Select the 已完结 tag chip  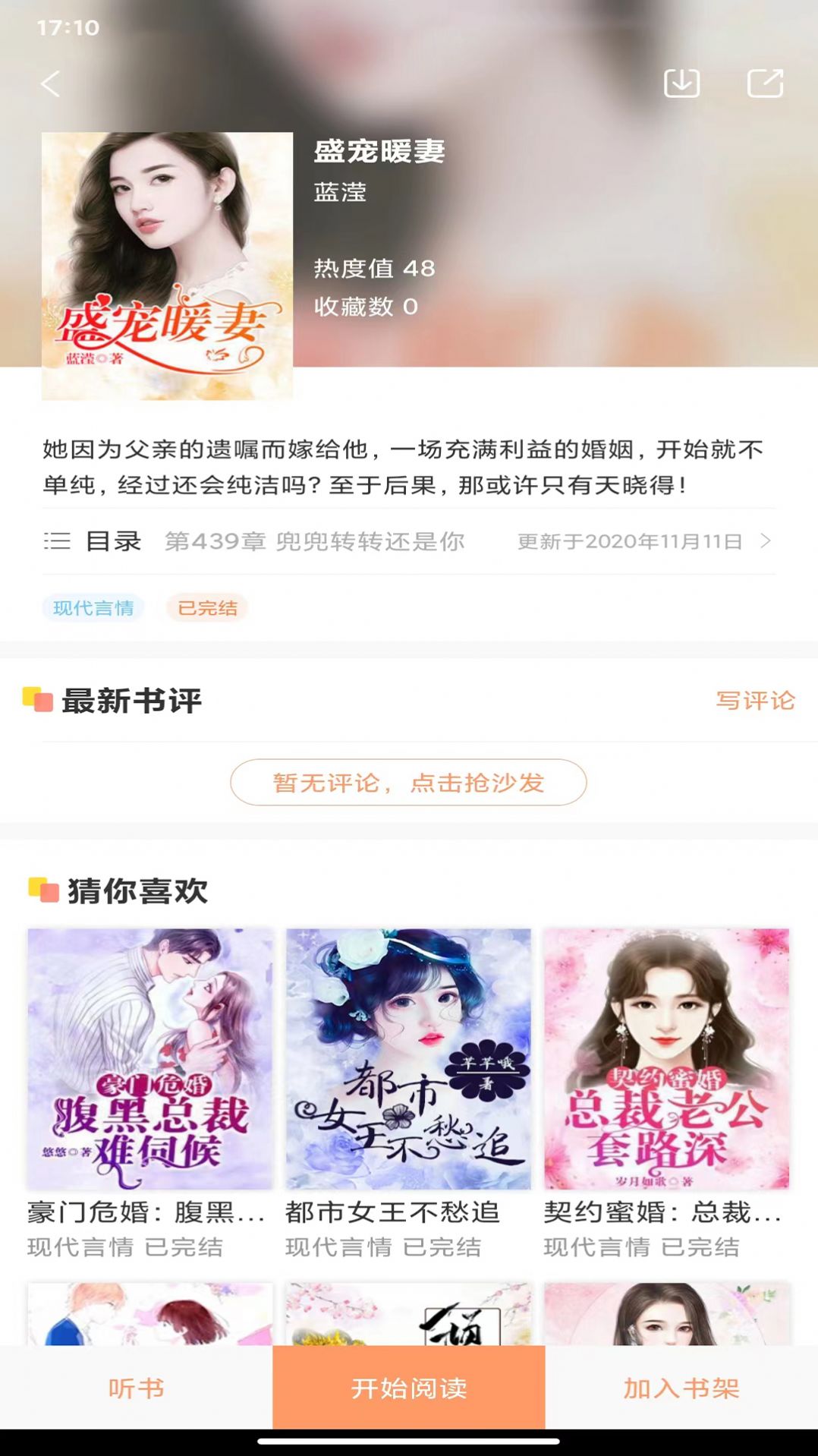click(x=207, y=608)
